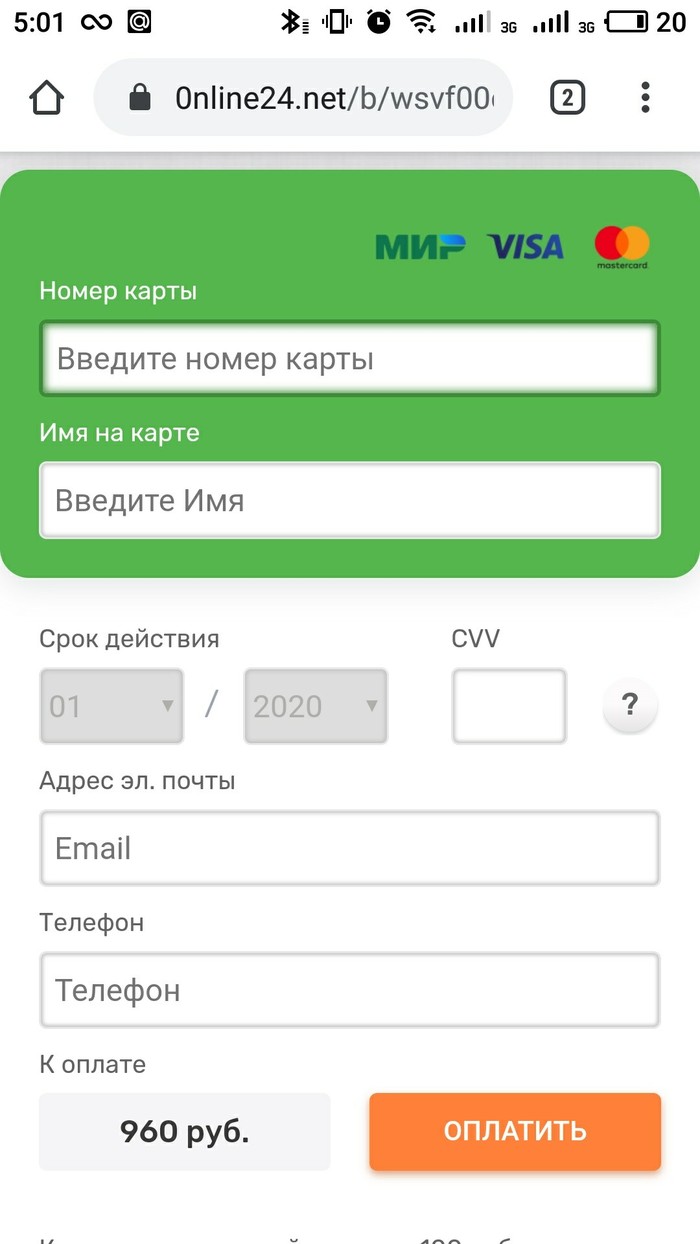This screenshot has height=1244, width=700.
Task: Open the browser home page
Action: (x=46, y=97)
